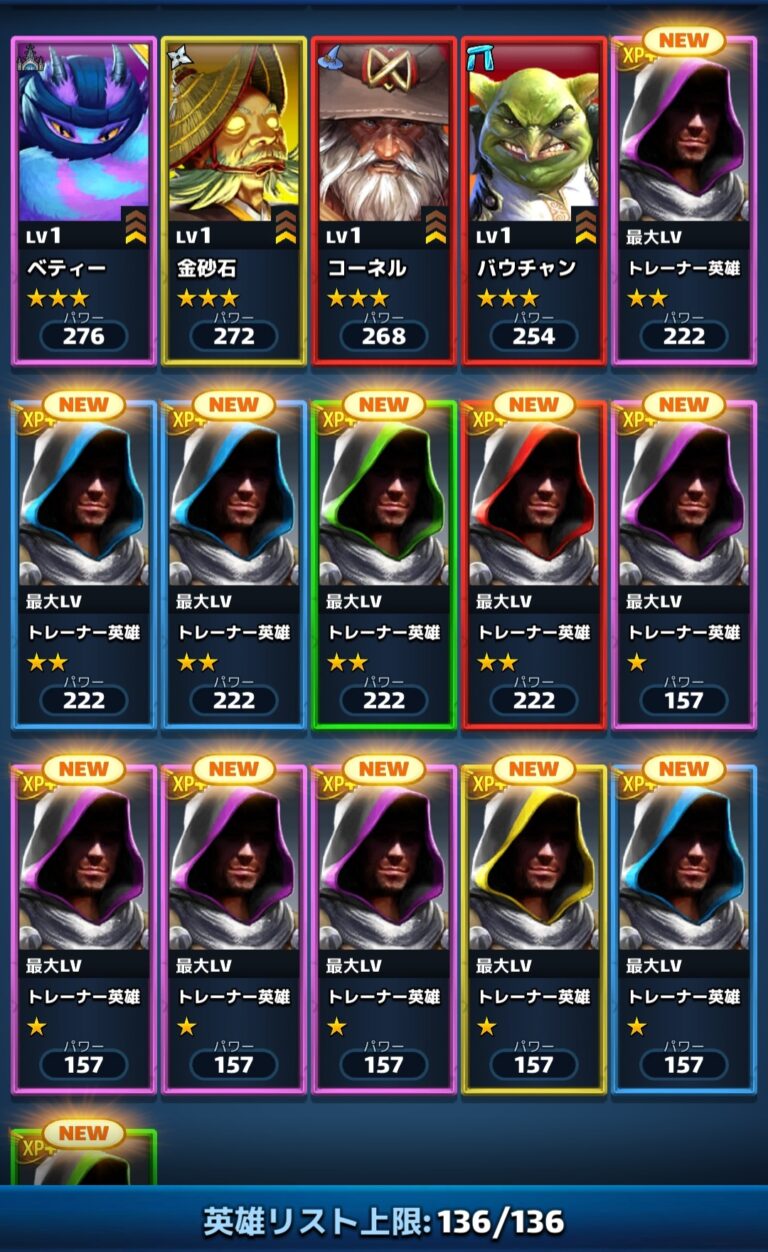Open the ベティー hero card

tap(84, 200)
